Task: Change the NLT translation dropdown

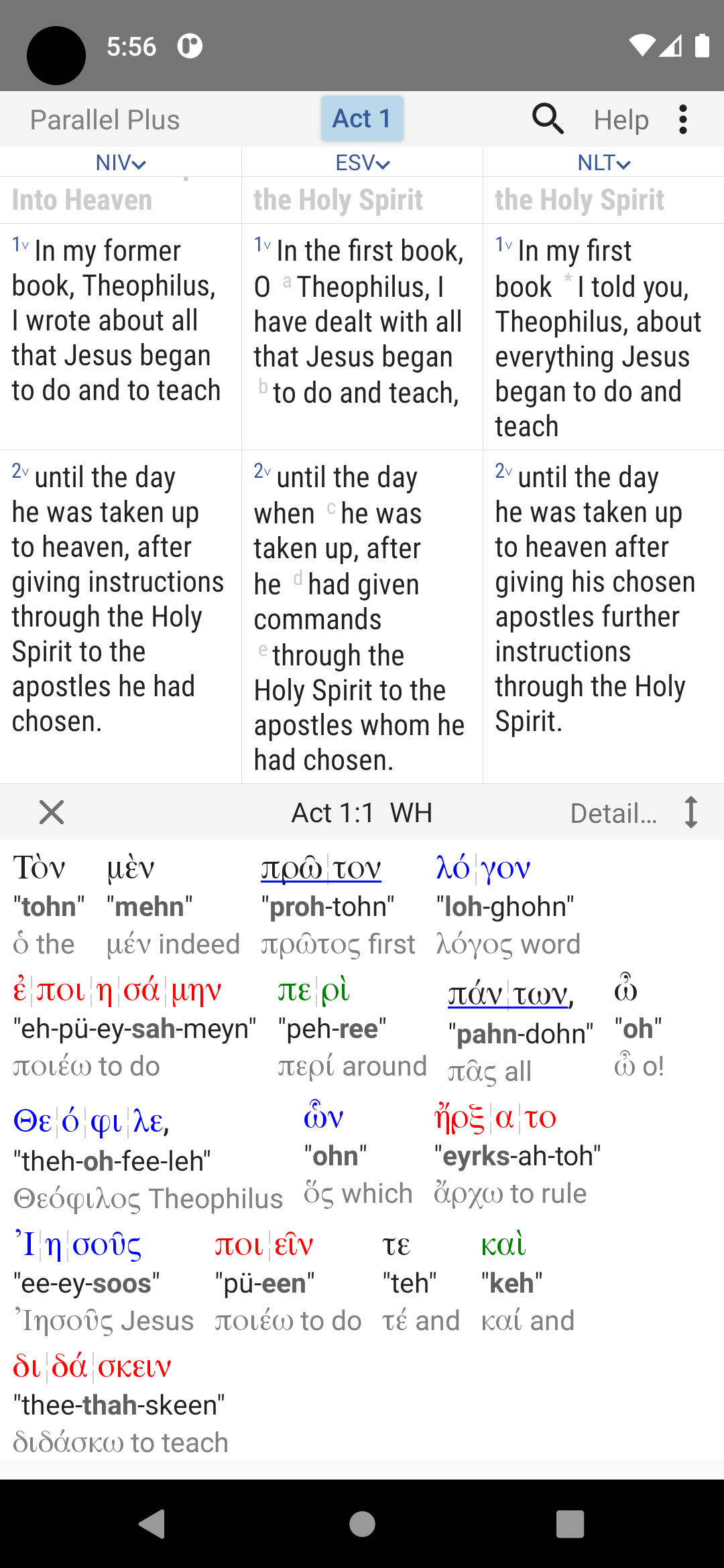Action: [603, 163]
